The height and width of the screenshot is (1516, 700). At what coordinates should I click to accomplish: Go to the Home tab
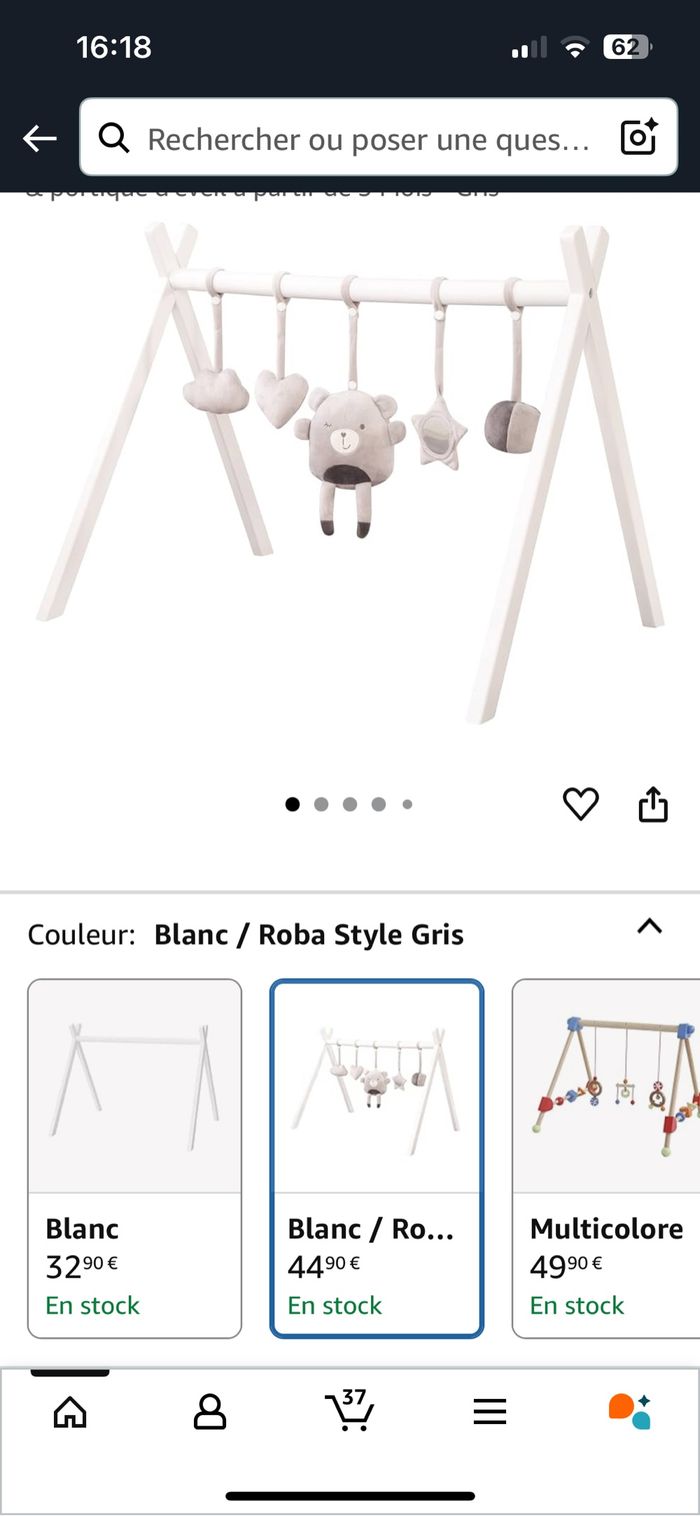pos(70,1412)
